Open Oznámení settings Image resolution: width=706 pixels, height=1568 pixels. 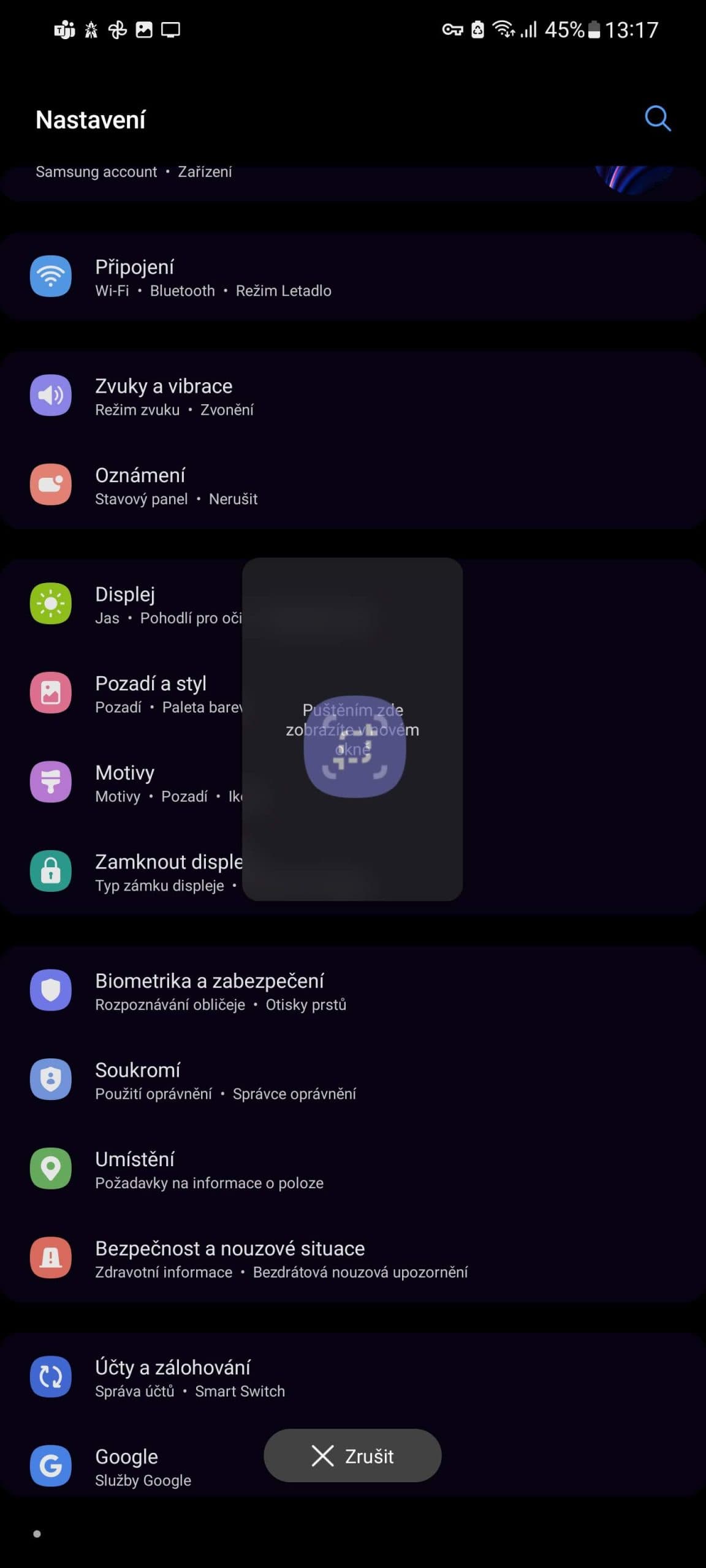(140, 485)
